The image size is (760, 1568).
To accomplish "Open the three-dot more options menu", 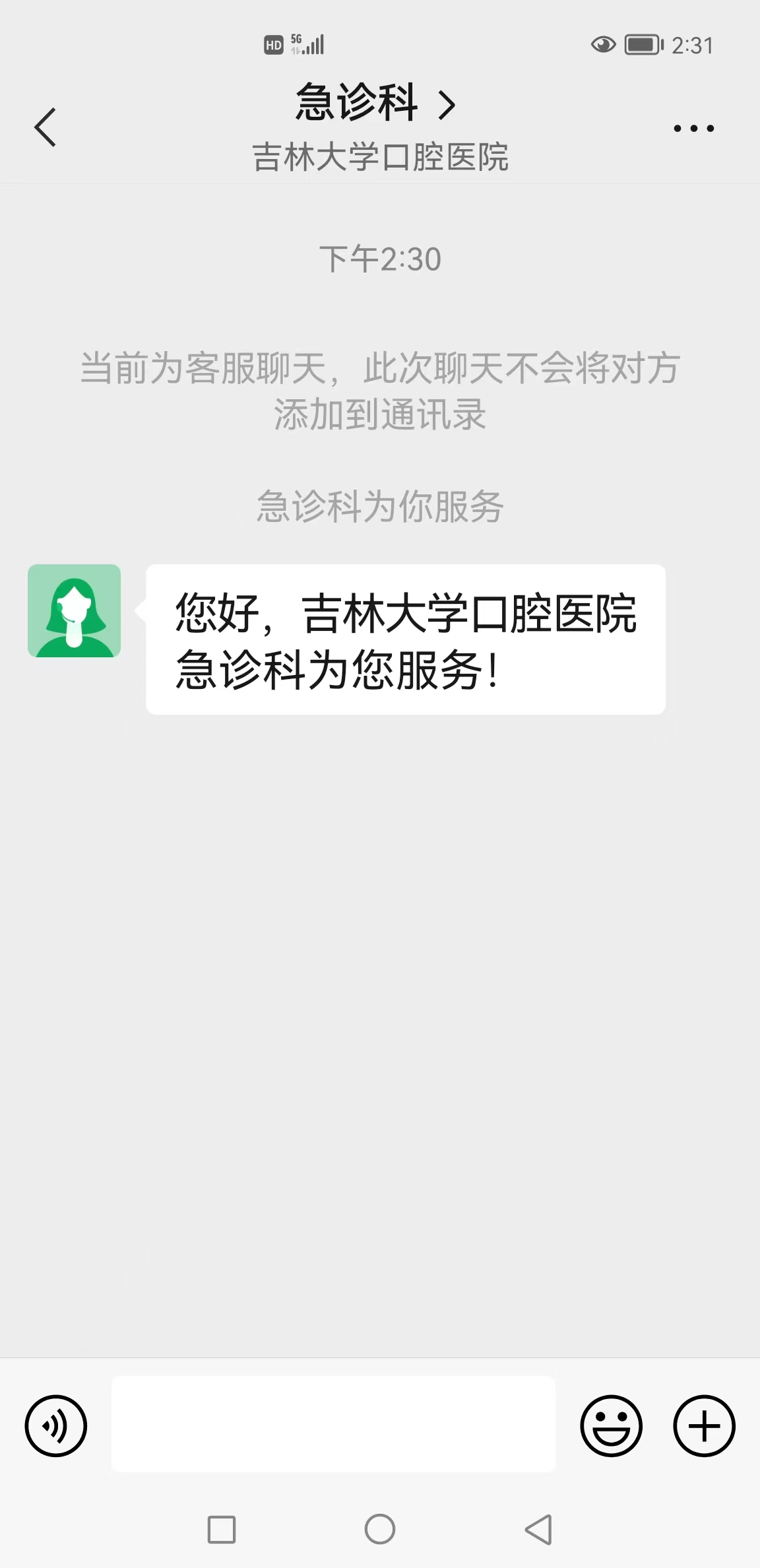I will point(693,128).
